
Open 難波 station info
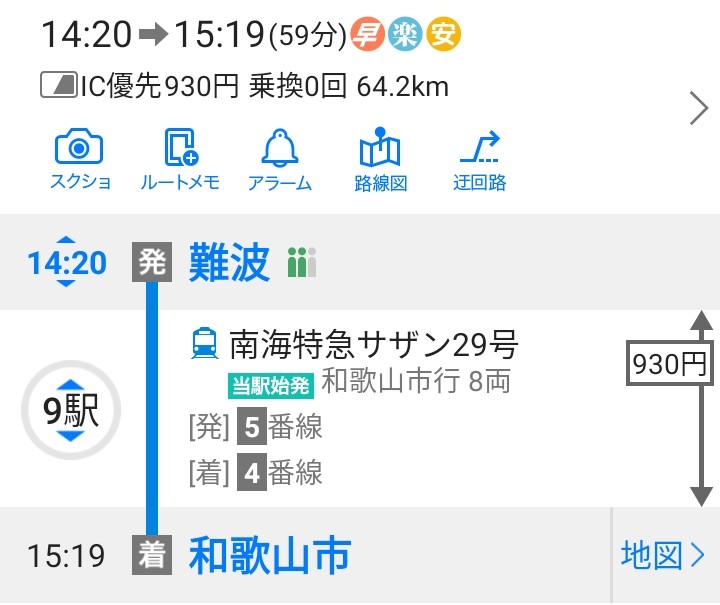[230, 263]
